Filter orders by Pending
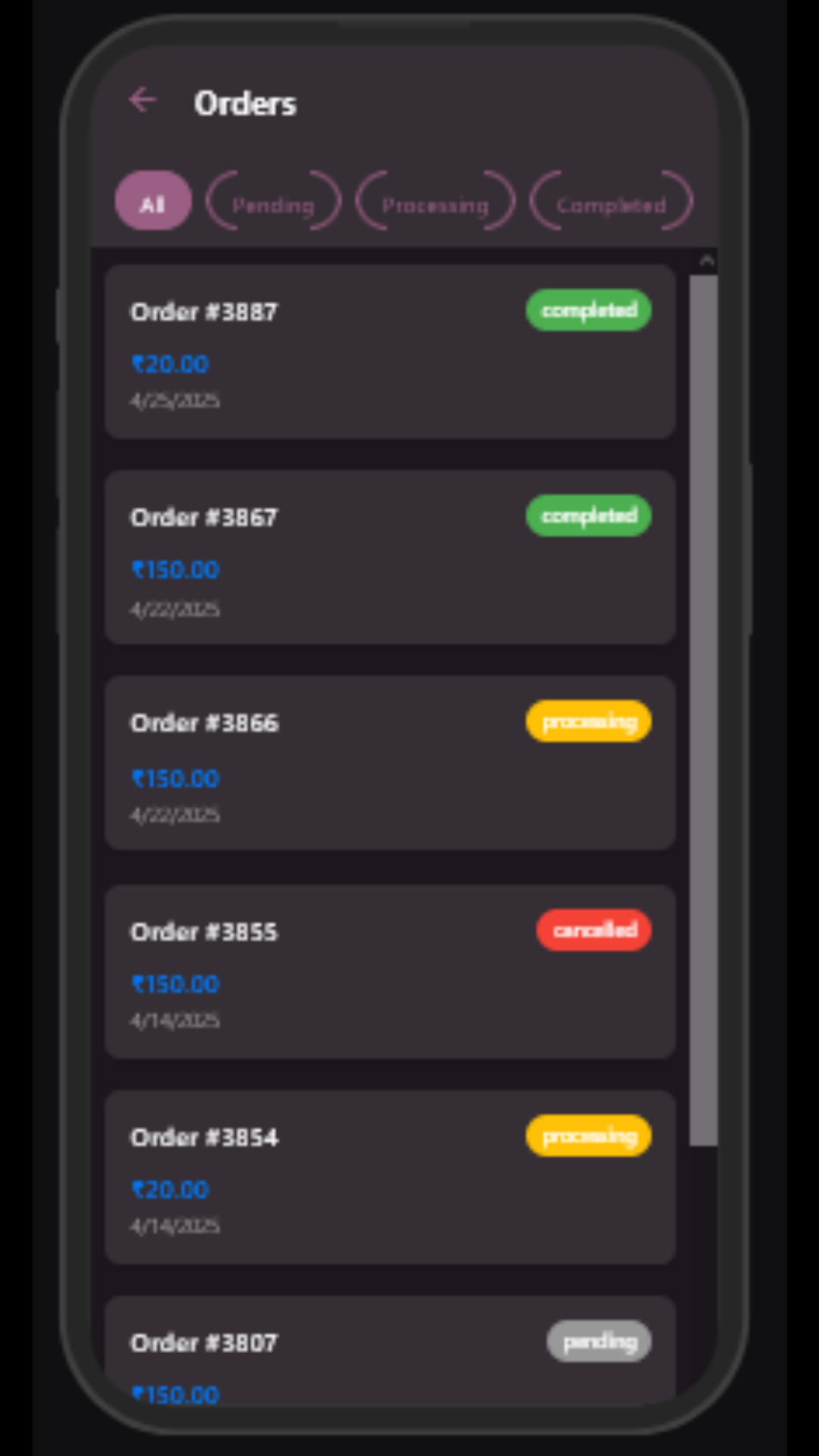 coord(273,202)
